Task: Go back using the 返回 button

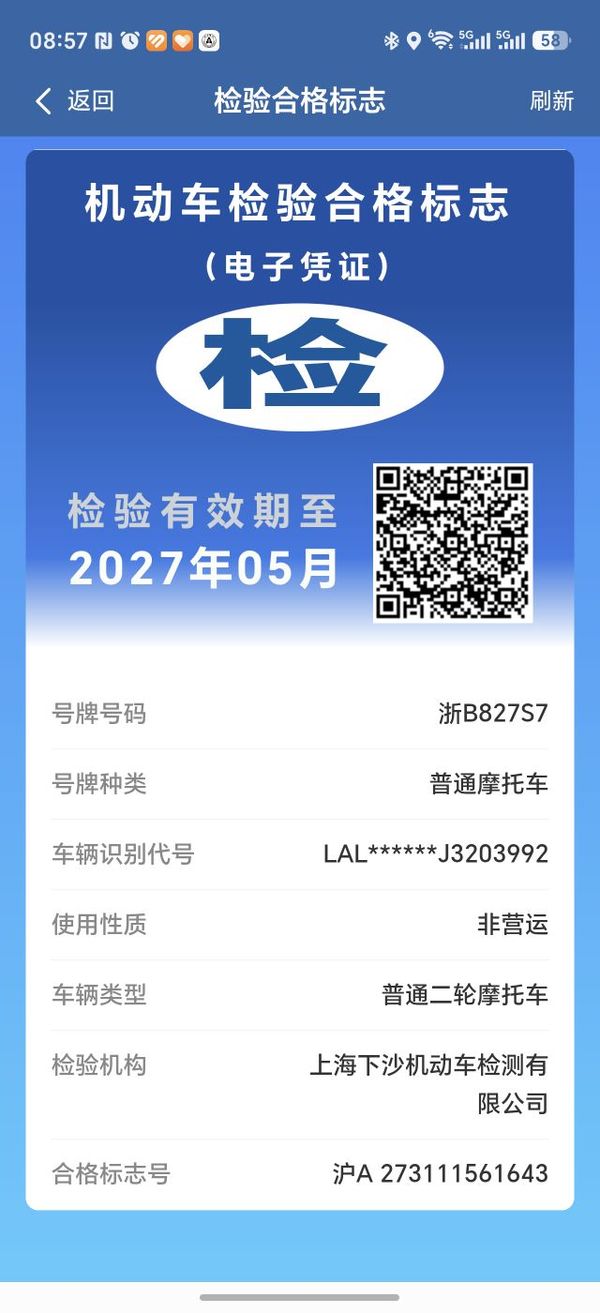Action: pyautogui.click(x=75, y=101)
